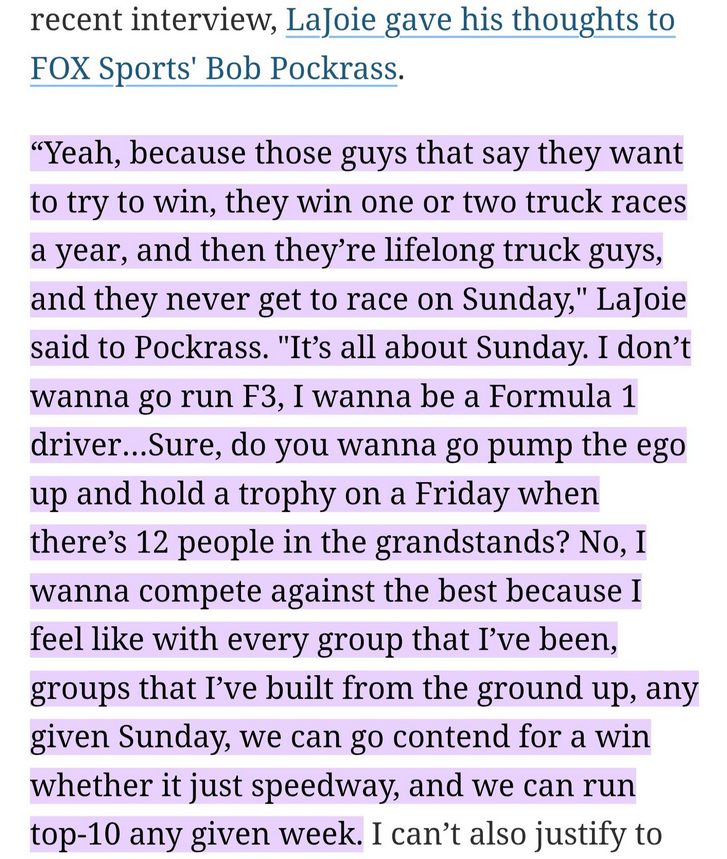Open the LaJoie thoughts to FOX Sports link
The image size is (727, 859).
(x=480, y=20)
